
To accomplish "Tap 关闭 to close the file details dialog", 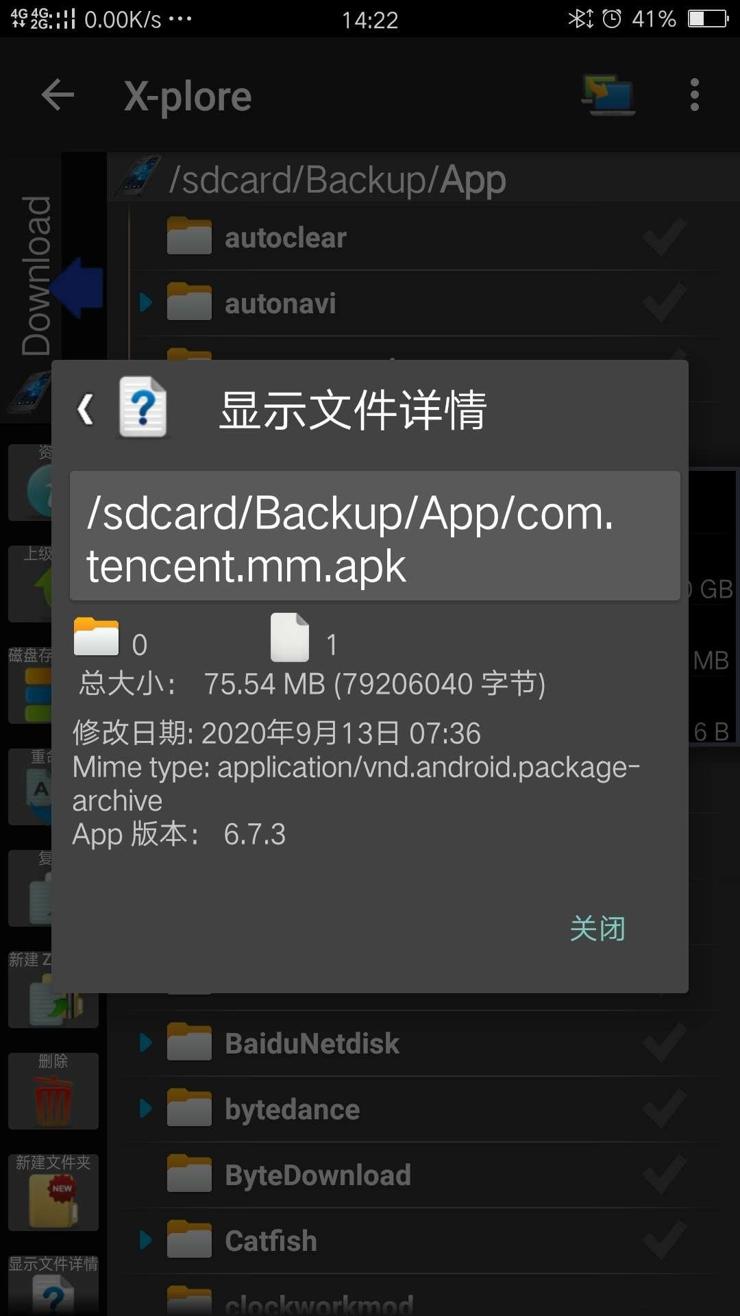I will click(597, 928).
